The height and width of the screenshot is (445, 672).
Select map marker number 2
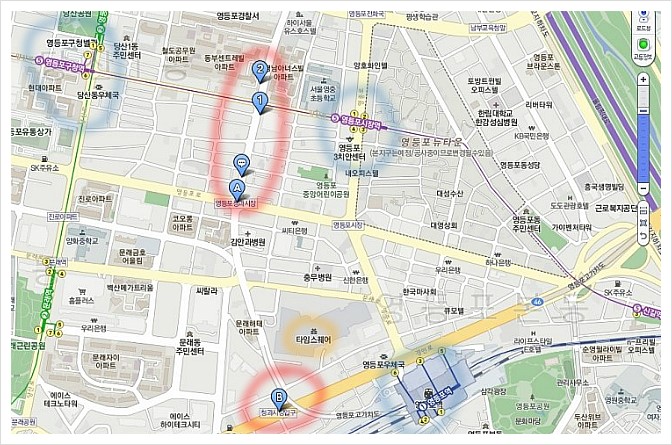coord(261,70)
